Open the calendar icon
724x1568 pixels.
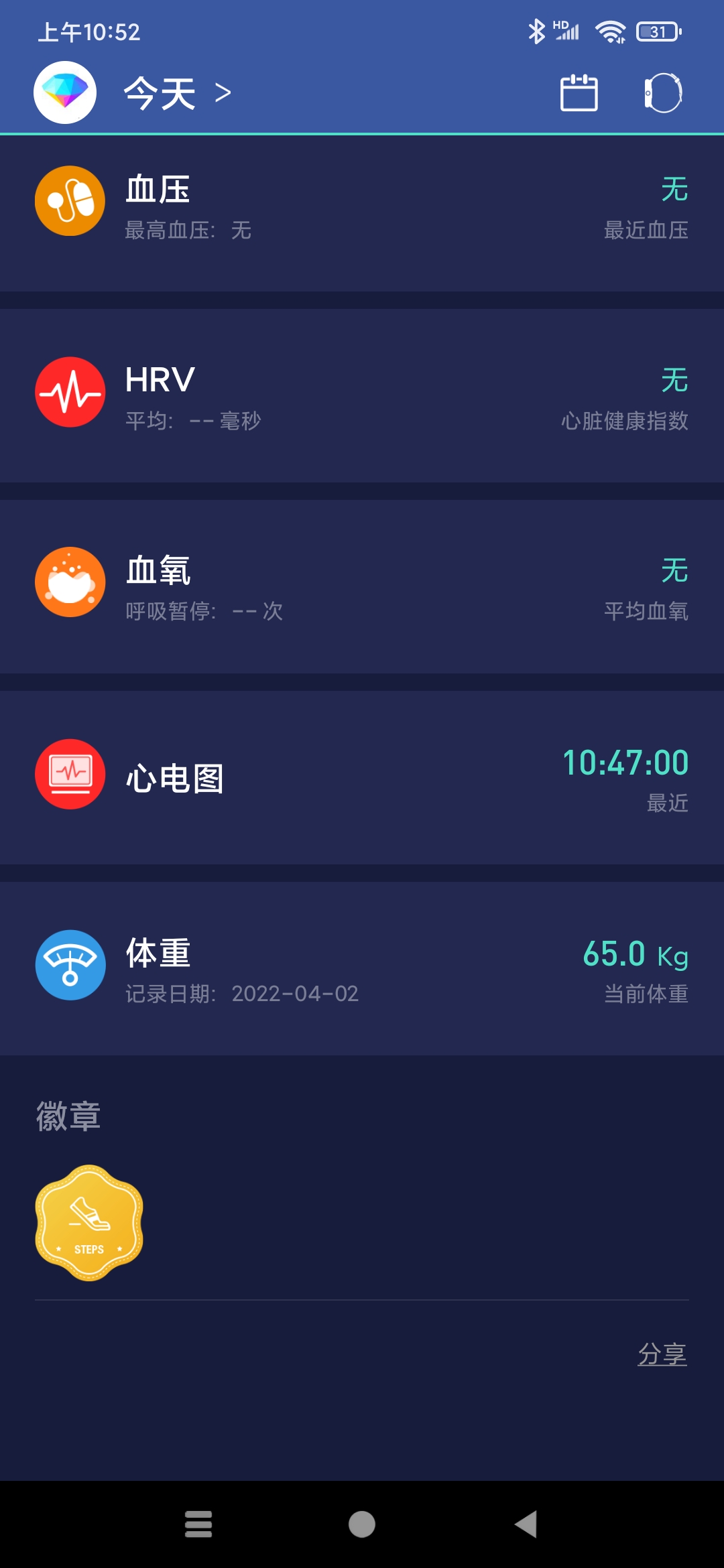579,92
